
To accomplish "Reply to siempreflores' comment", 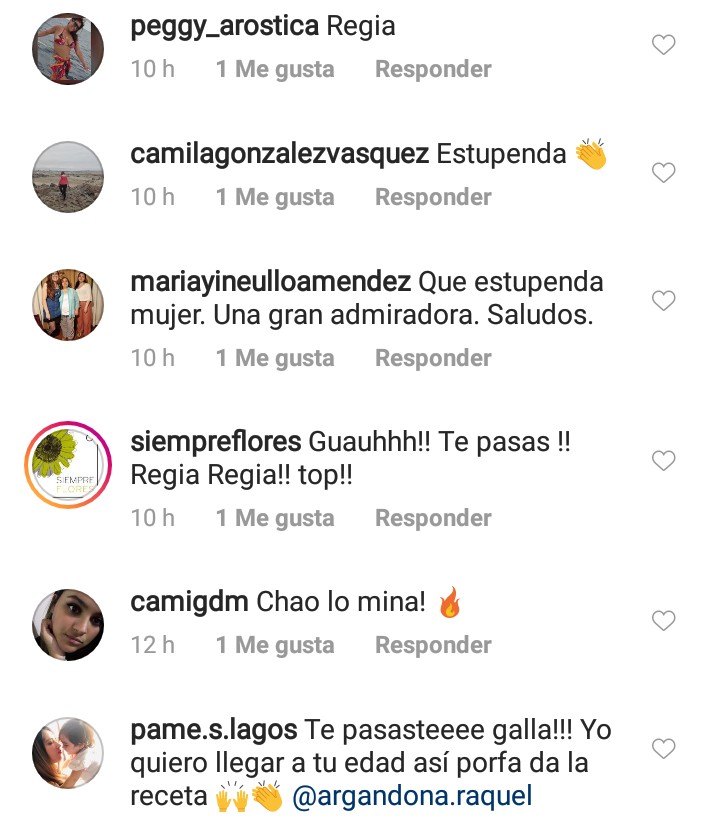I will (433, 518).
